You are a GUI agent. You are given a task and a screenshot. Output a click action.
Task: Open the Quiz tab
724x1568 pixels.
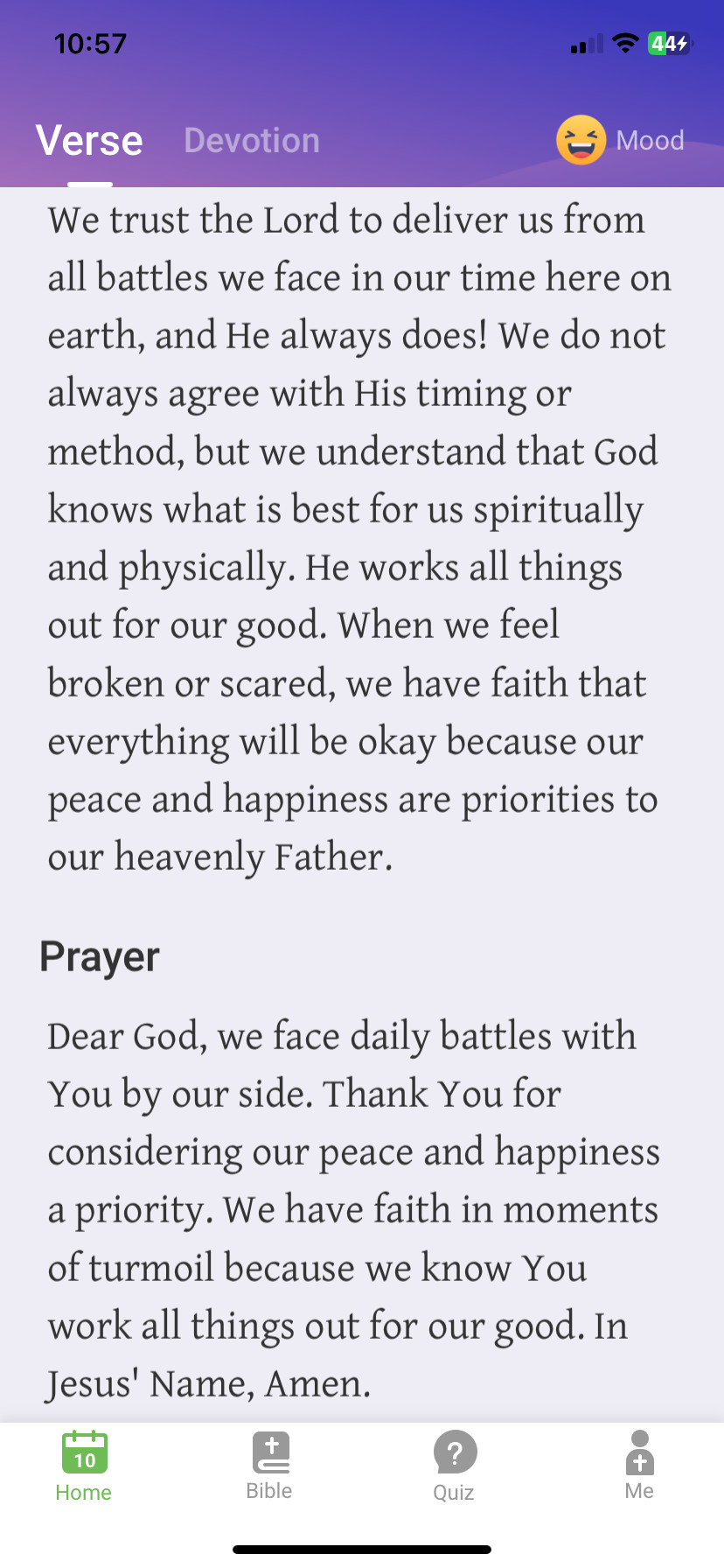[x=455, y=1466]
